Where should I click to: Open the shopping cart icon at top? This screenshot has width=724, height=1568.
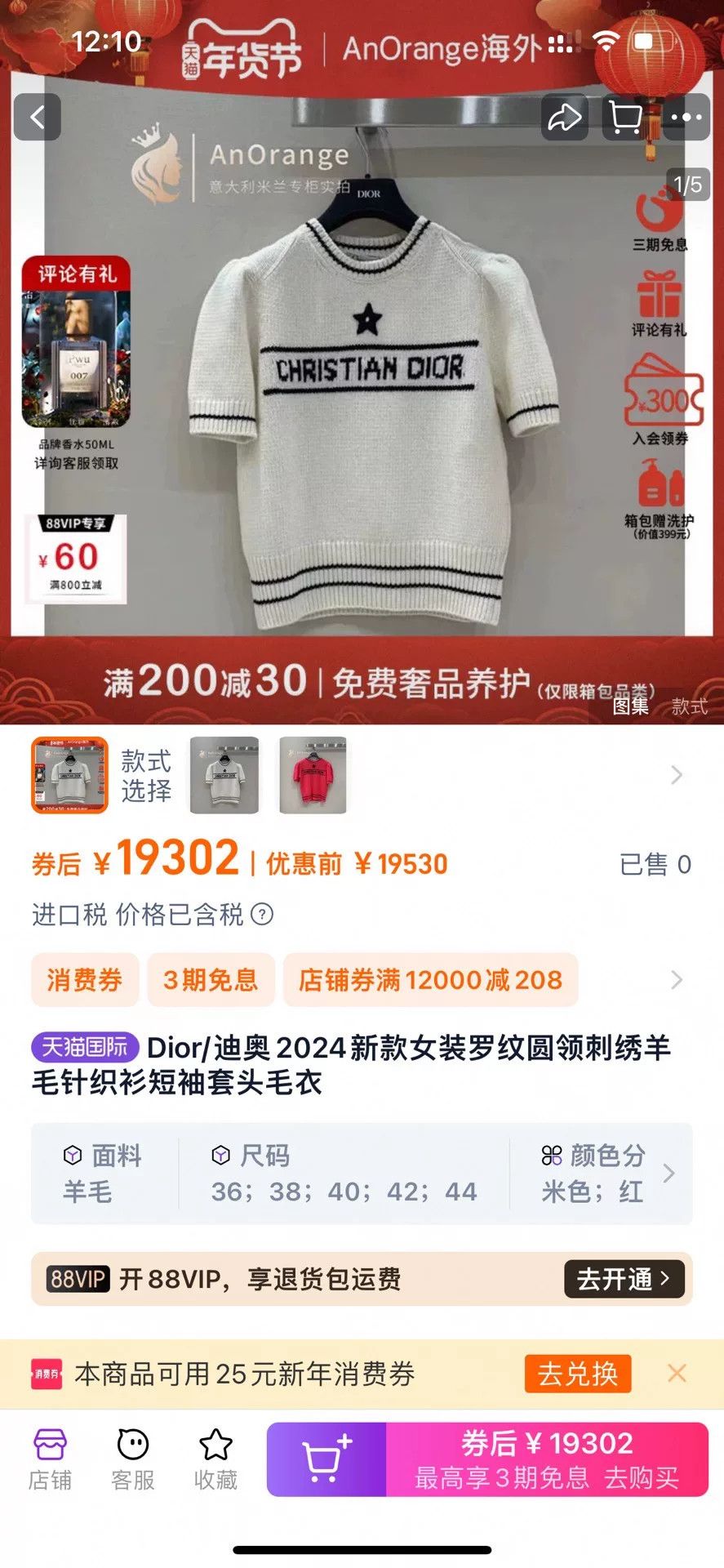(x=626, y=118)
